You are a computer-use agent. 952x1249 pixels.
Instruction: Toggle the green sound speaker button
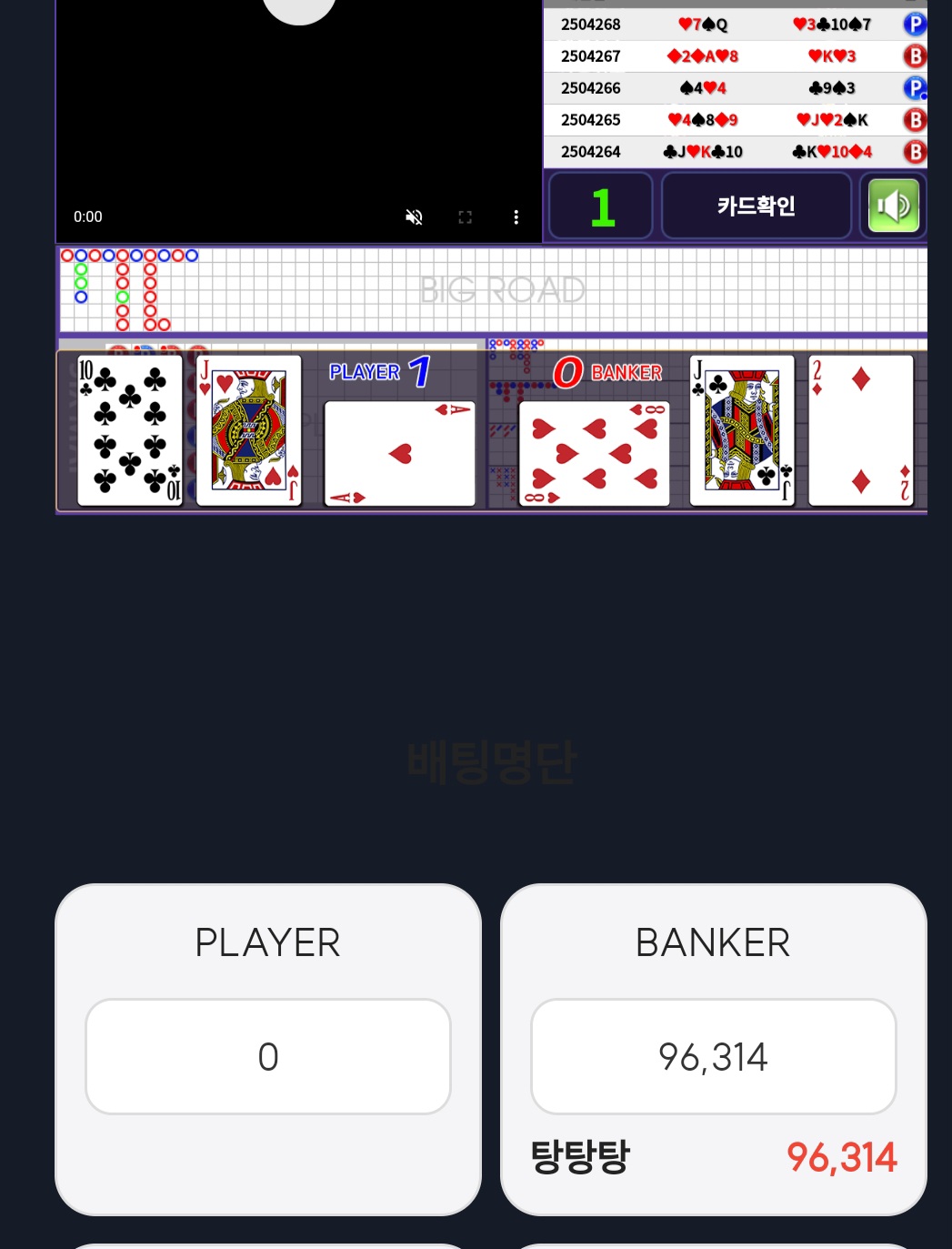coord(893,206)
